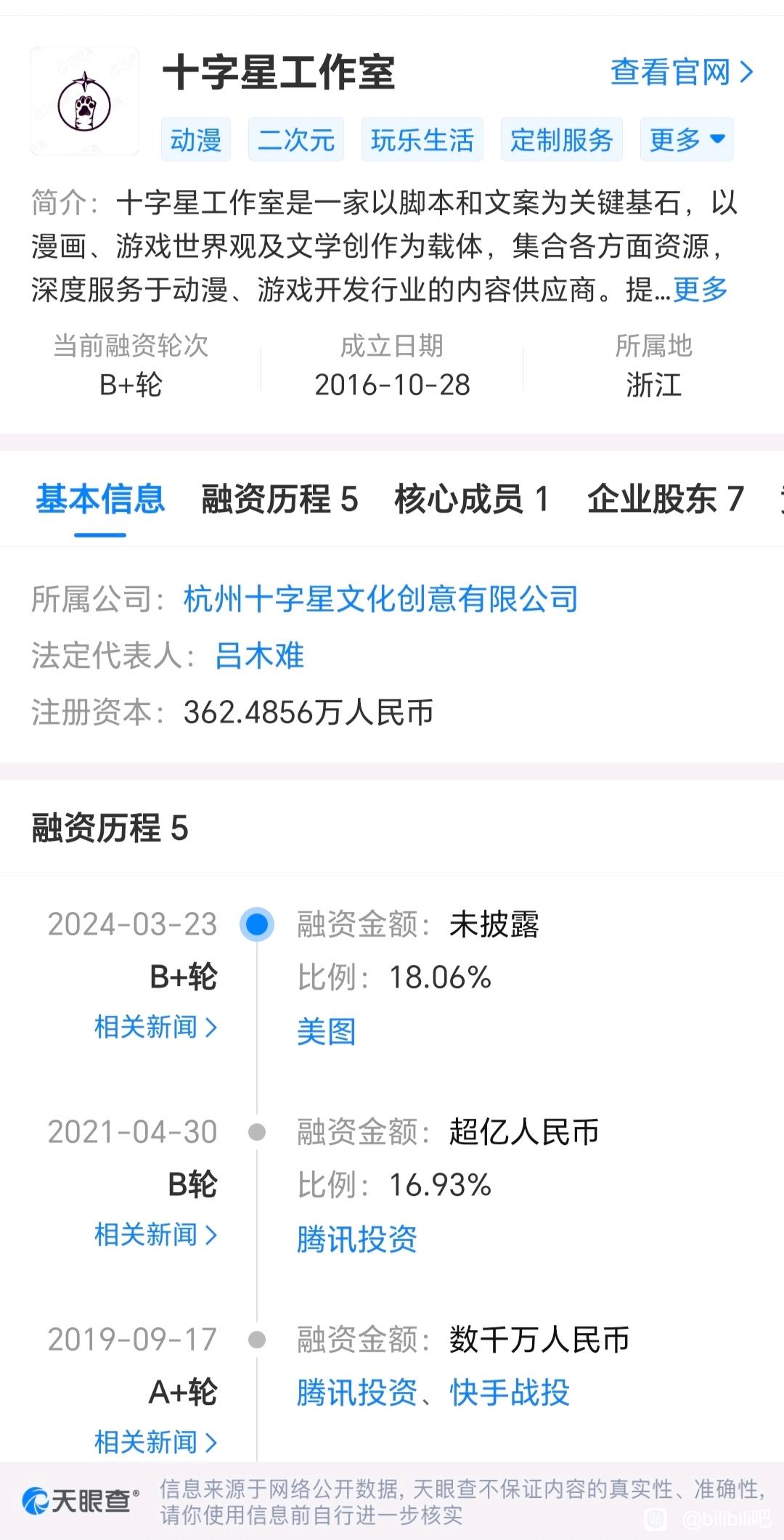View 相关新闻 for A+轮

(156, 1442)
